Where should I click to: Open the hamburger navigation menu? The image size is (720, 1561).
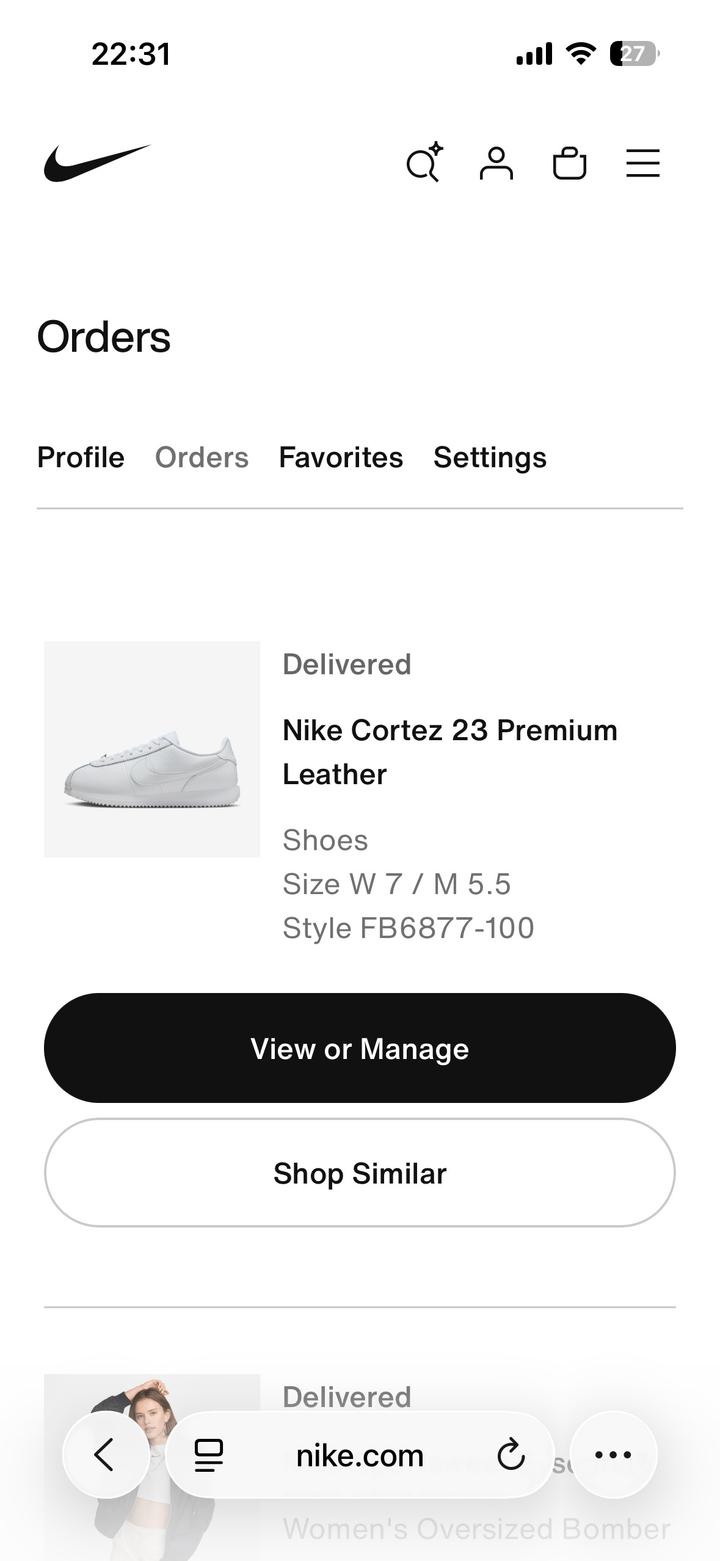[643, 163]
